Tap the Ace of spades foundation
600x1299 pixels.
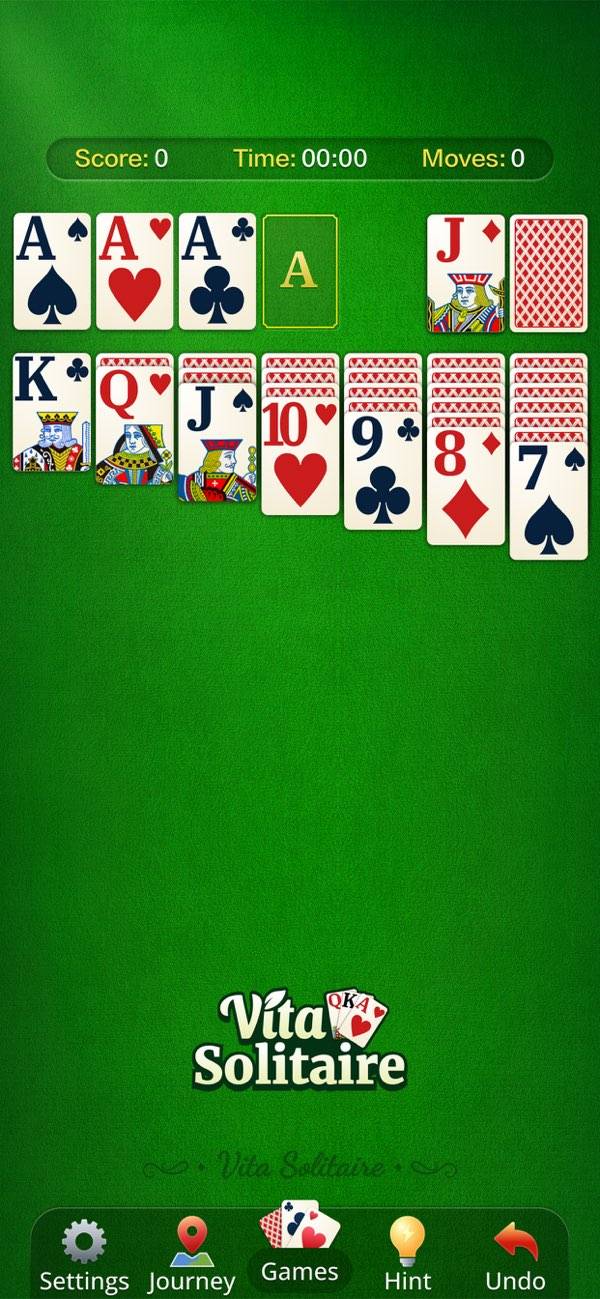coord(52,272)
